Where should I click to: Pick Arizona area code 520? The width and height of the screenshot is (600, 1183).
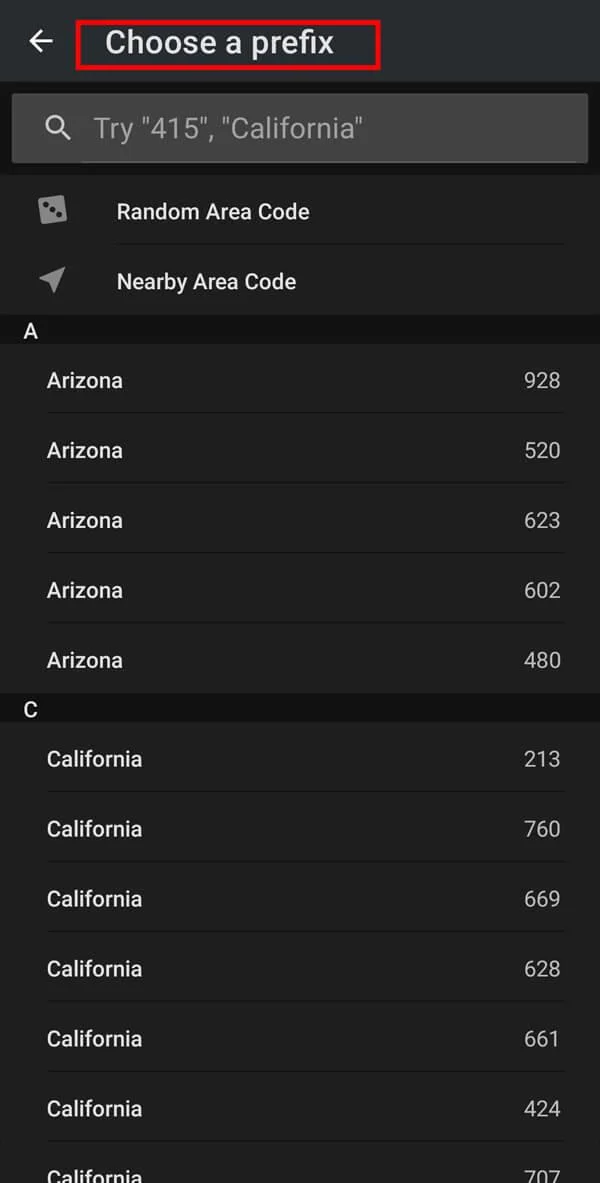[x=300, y=450]
